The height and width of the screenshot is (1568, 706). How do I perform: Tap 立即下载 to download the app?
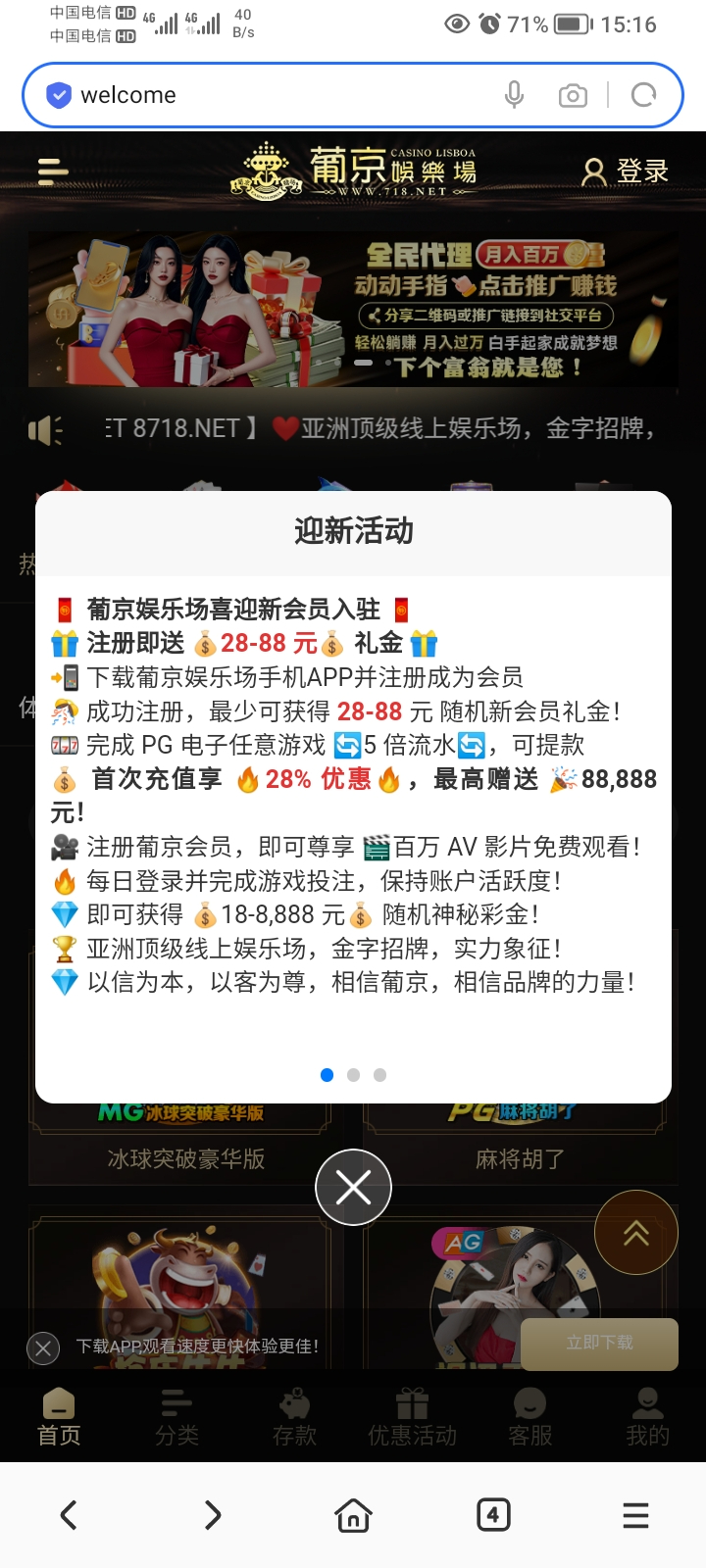pos(599,1344)
